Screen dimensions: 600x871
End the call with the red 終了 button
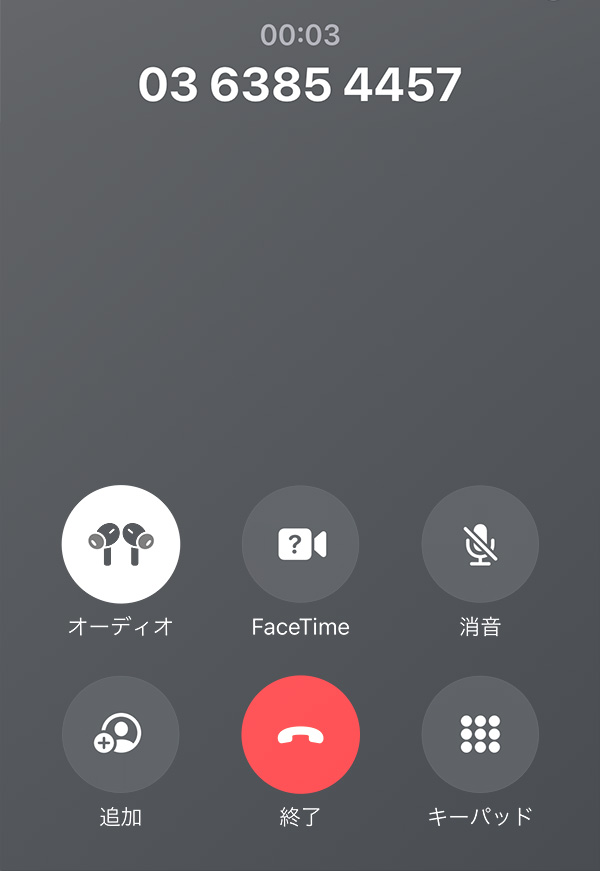(301, 735)
